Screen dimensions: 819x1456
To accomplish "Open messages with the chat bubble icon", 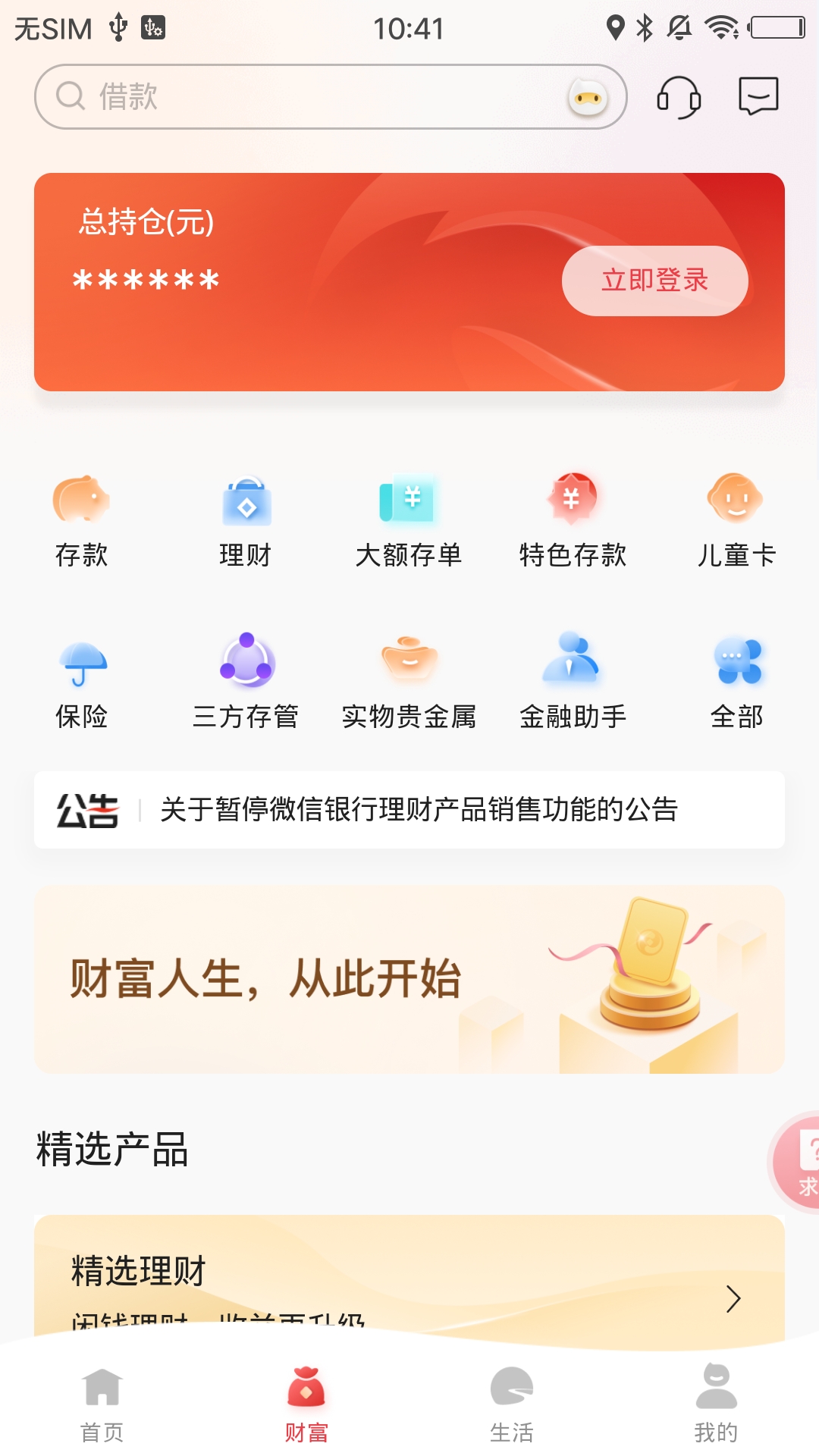I will [x=761, y=97].
